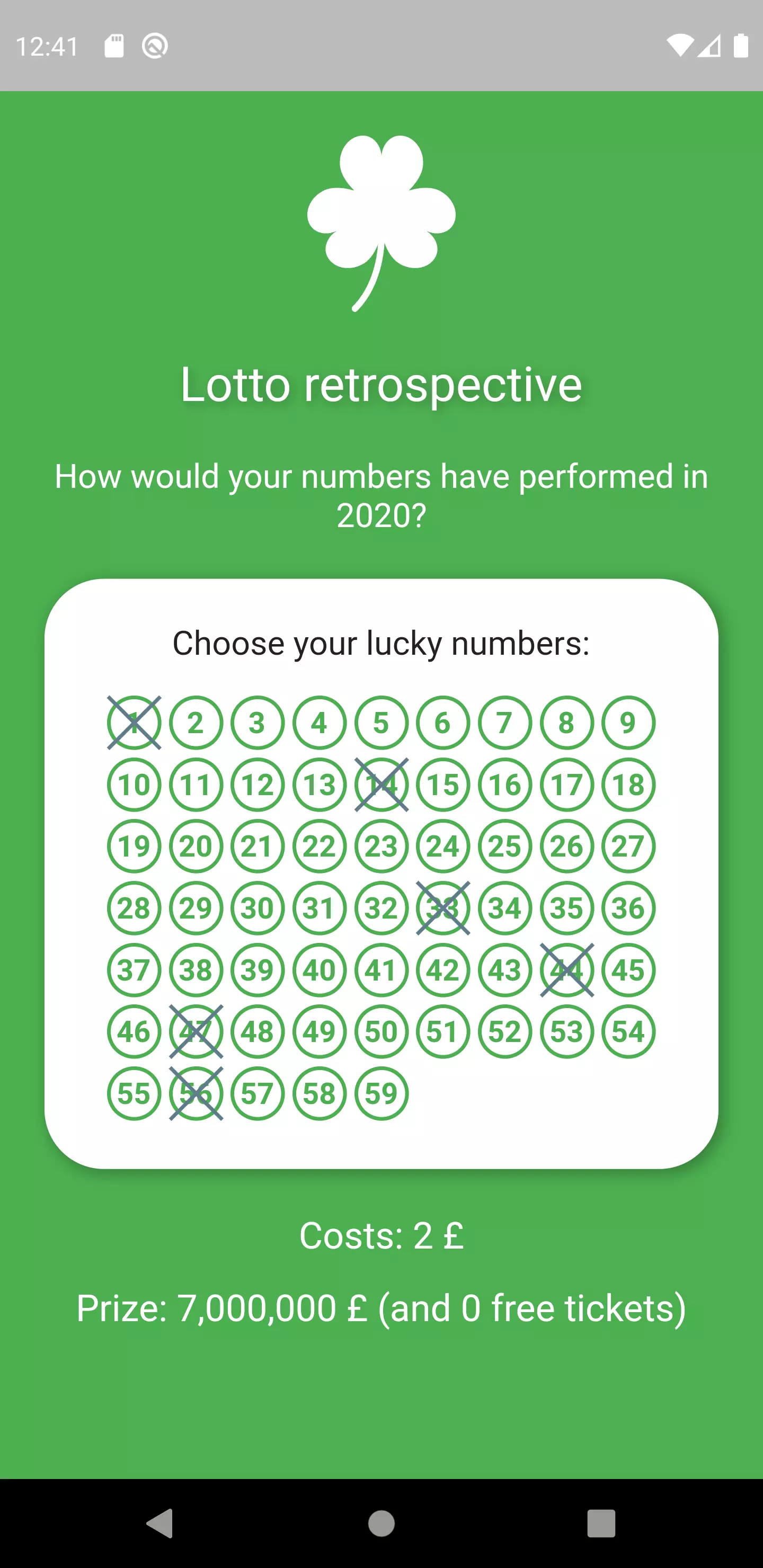This screenshot has width=763, height=1568.
Task: Deselect the crossed-out number 33
Action: (443, 908)
